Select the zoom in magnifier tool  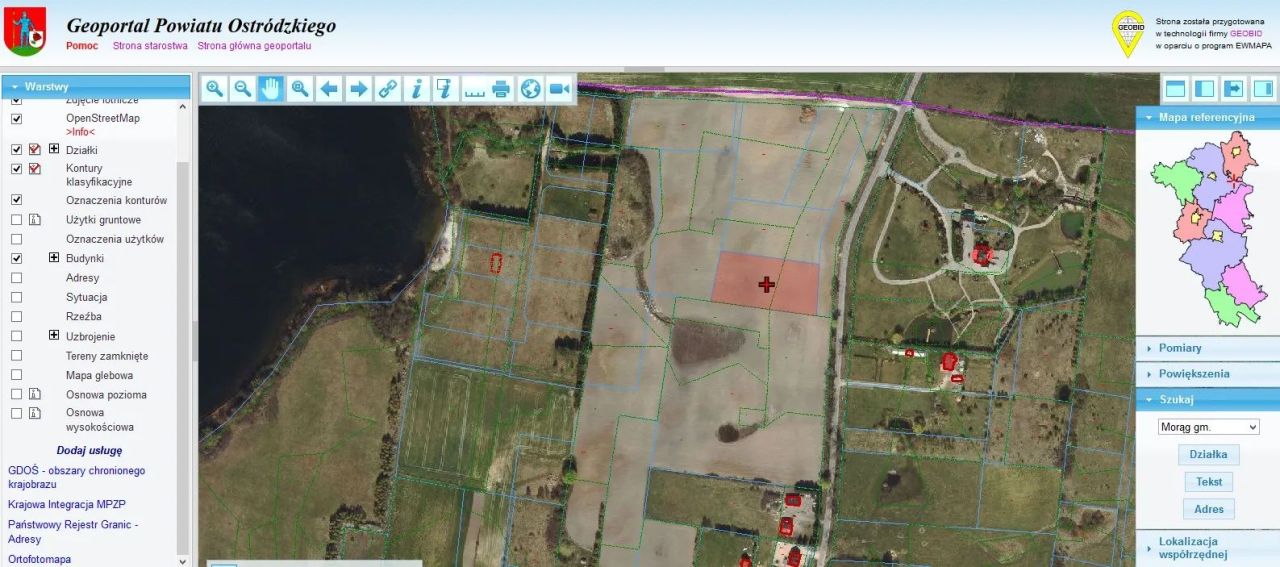[x=214, y=89]
